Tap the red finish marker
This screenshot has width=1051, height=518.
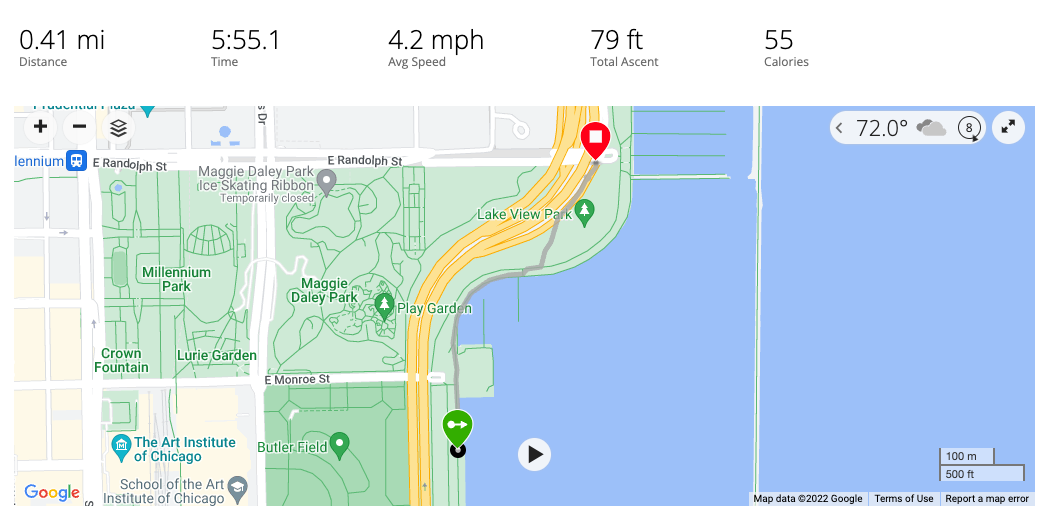[596, 139]
